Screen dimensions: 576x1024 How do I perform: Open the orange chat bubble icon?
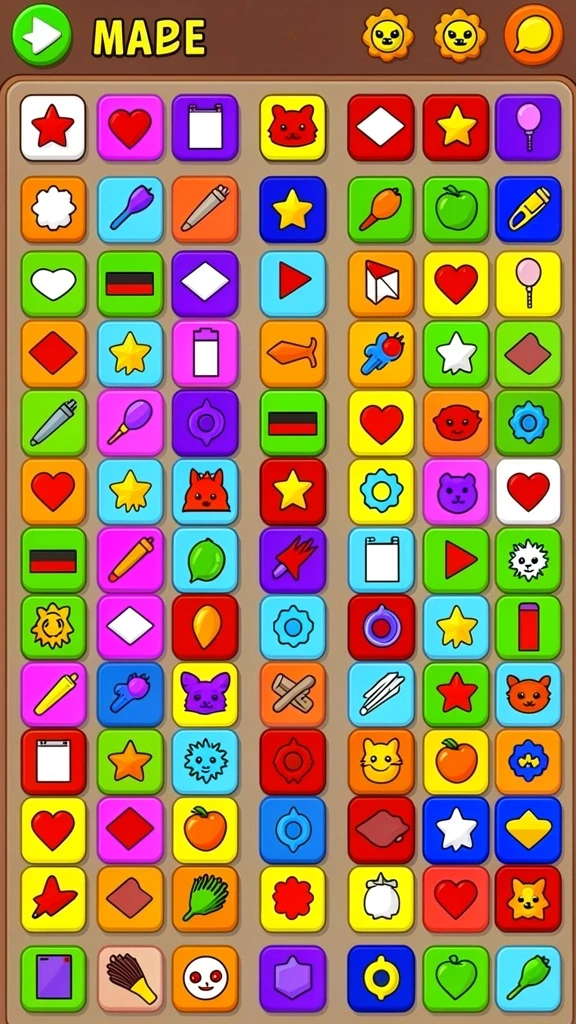(534, 35)
